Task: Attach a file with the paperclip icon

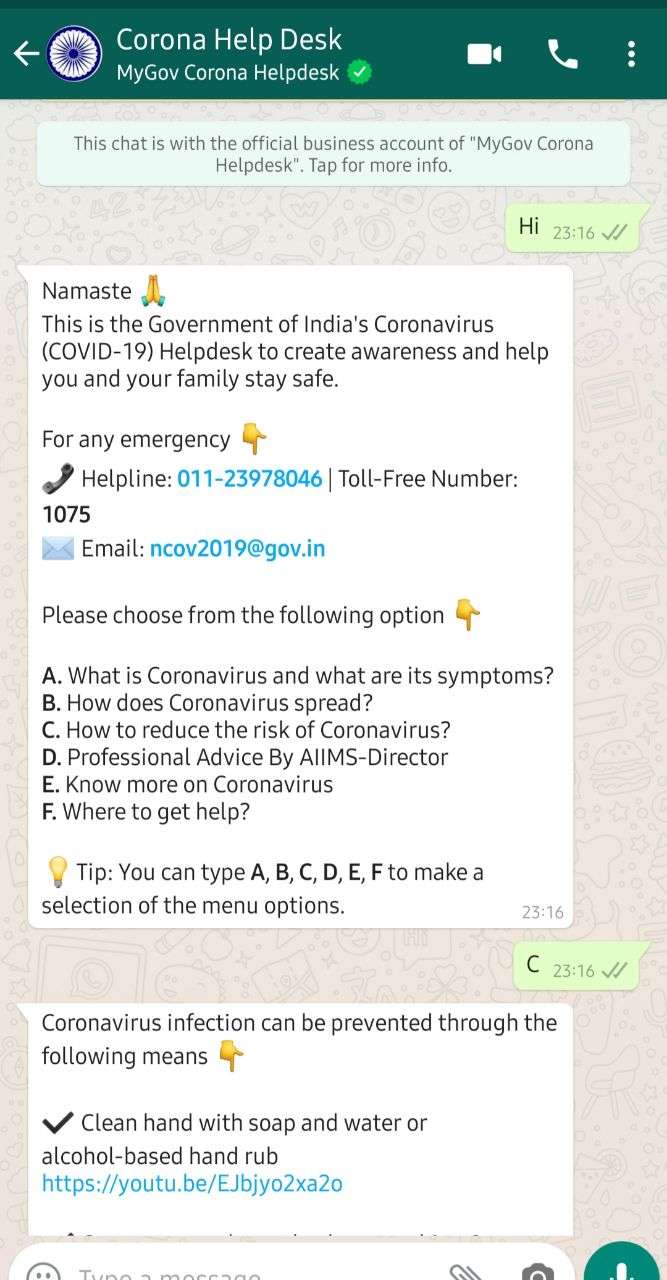Action: pos(466,1272)
